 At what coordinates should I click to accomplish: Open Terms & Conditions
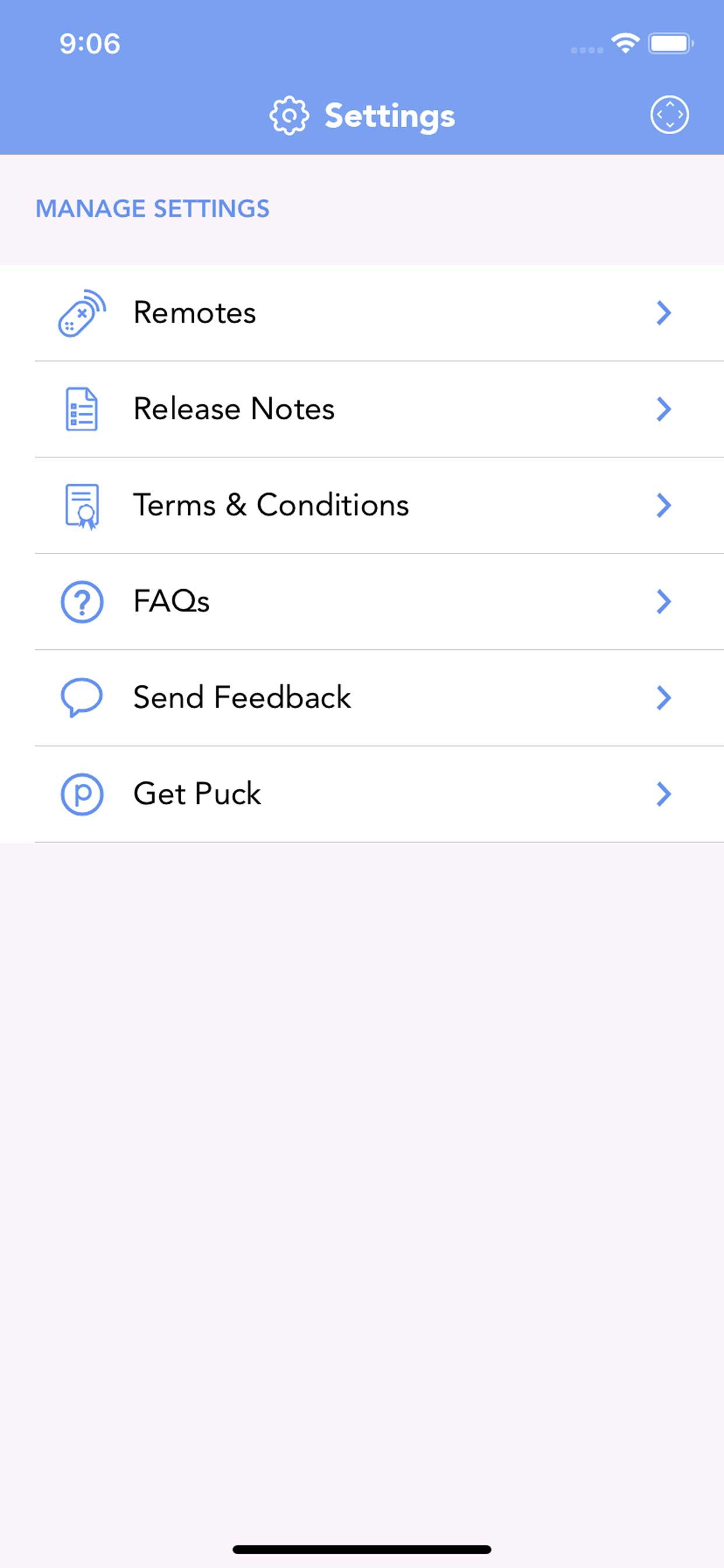tap(362, 505)
